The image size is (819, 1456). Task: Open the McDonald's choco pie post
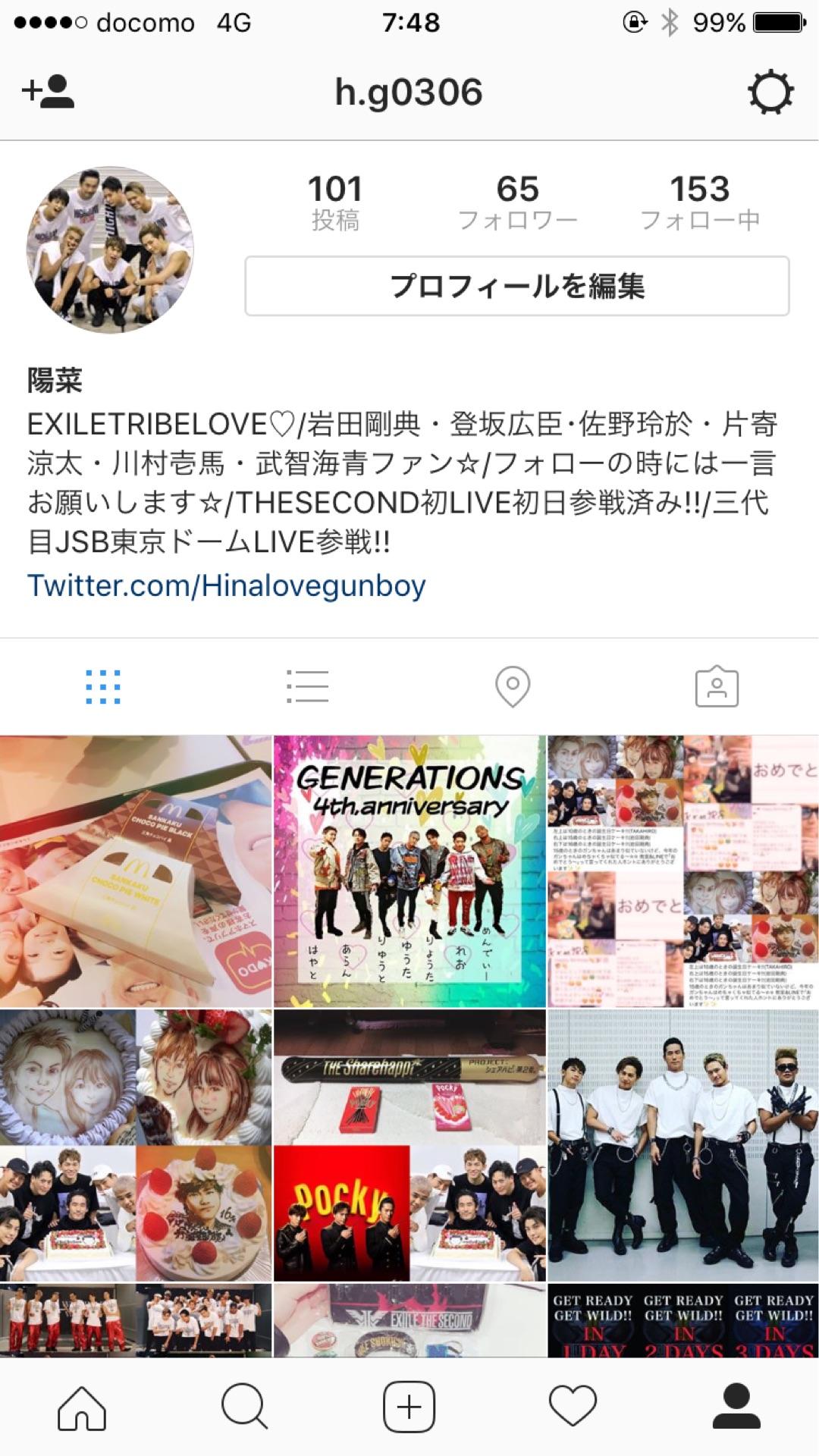[x=136, y=871]
